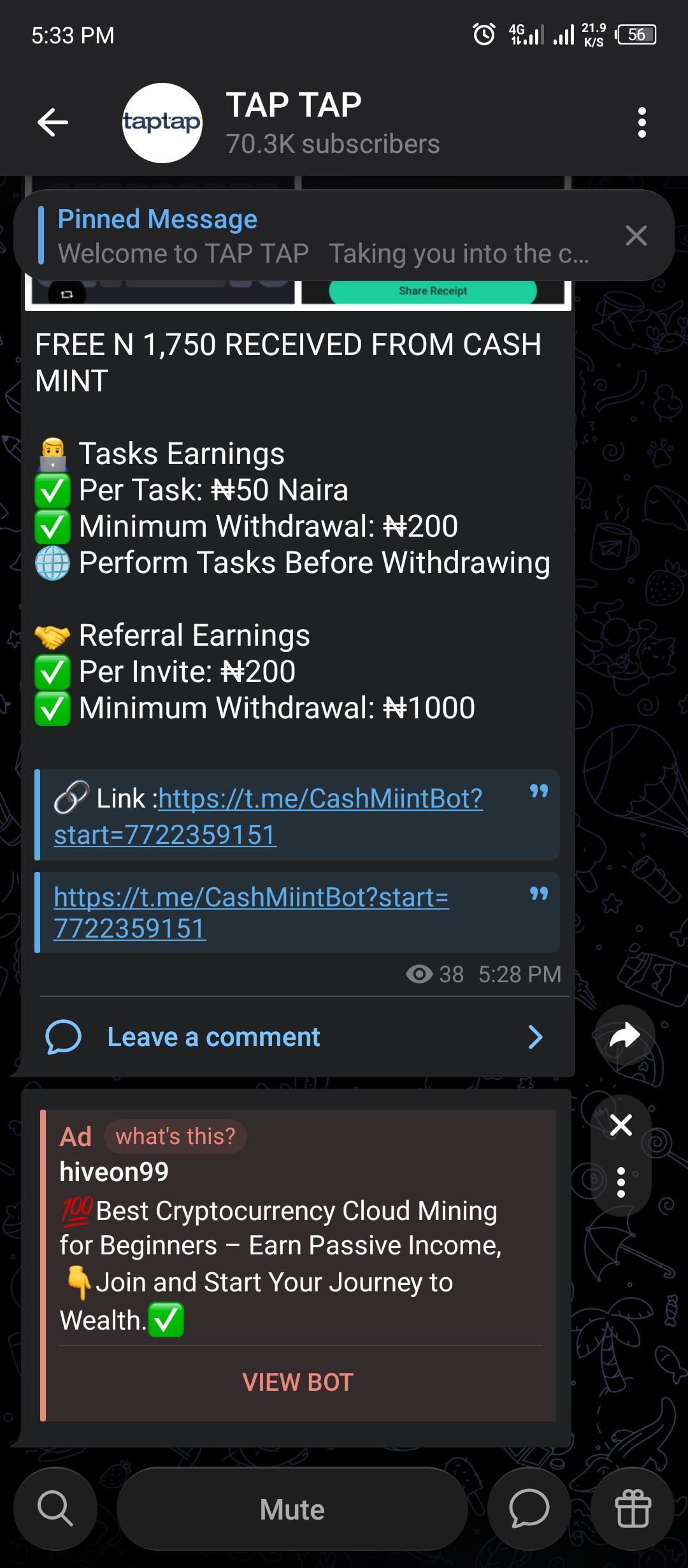Open the ad options three-dot menu
The image size is (688, 1568).
(x=621, y=1182)
